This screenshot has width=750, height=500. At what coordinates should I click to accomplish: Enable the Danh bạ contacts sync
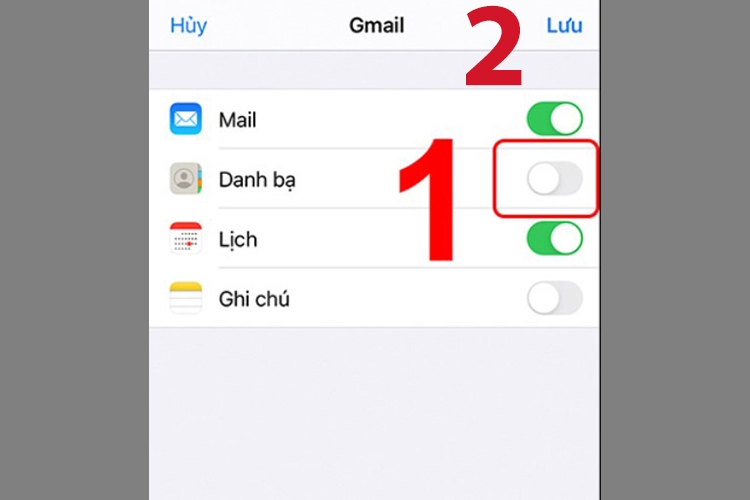[x=554, y=179]
